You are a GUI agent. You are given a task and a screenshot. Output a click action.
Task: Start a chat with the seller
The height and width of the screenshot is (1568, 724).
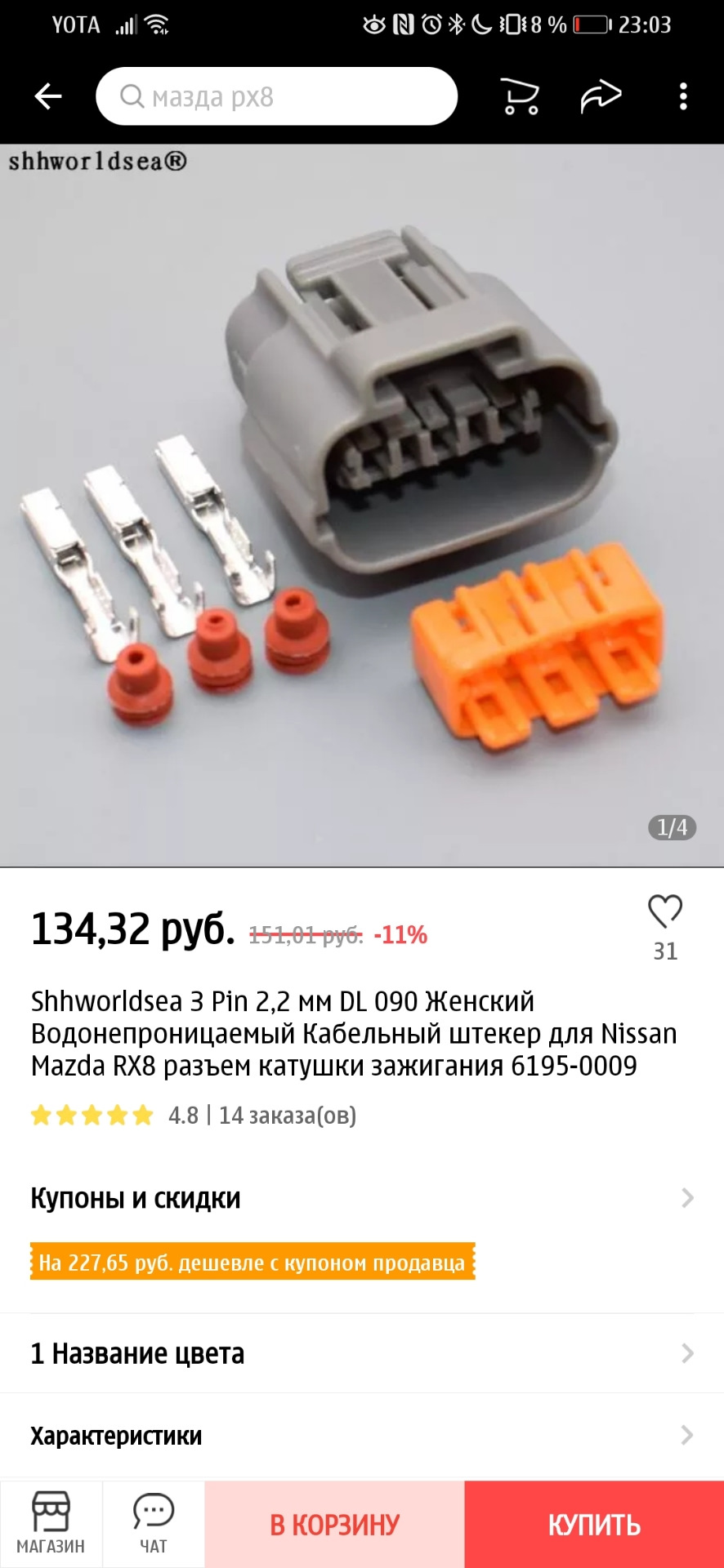(x=153, y=1524)
